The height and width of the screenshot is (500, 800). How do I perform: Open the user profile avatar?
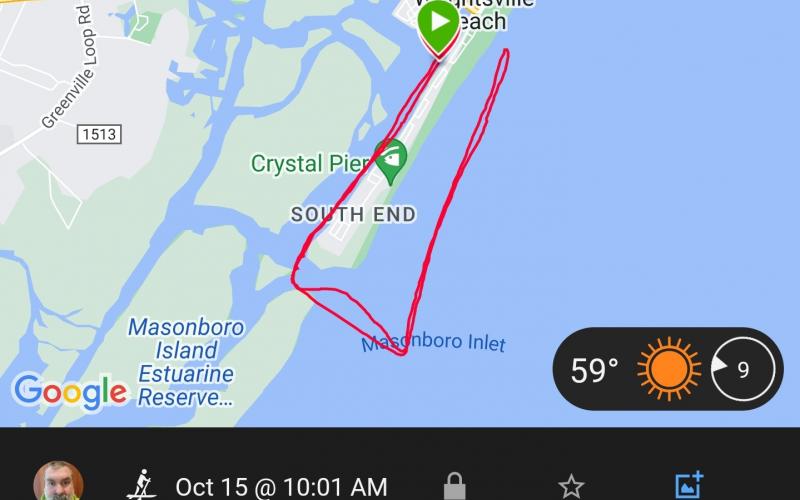(x=58, y=482)
